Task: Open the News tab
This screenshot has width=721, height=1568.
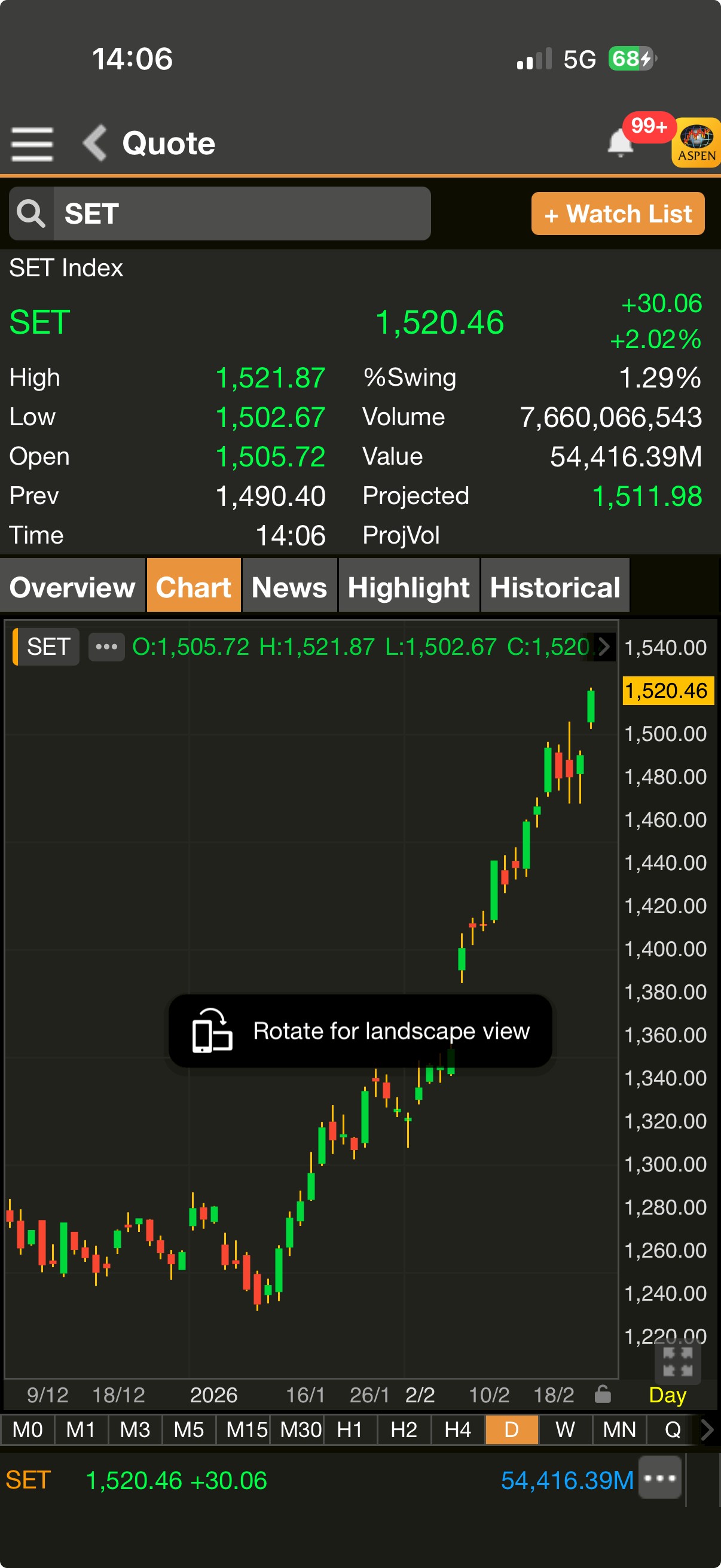Action: coord(289,587)
